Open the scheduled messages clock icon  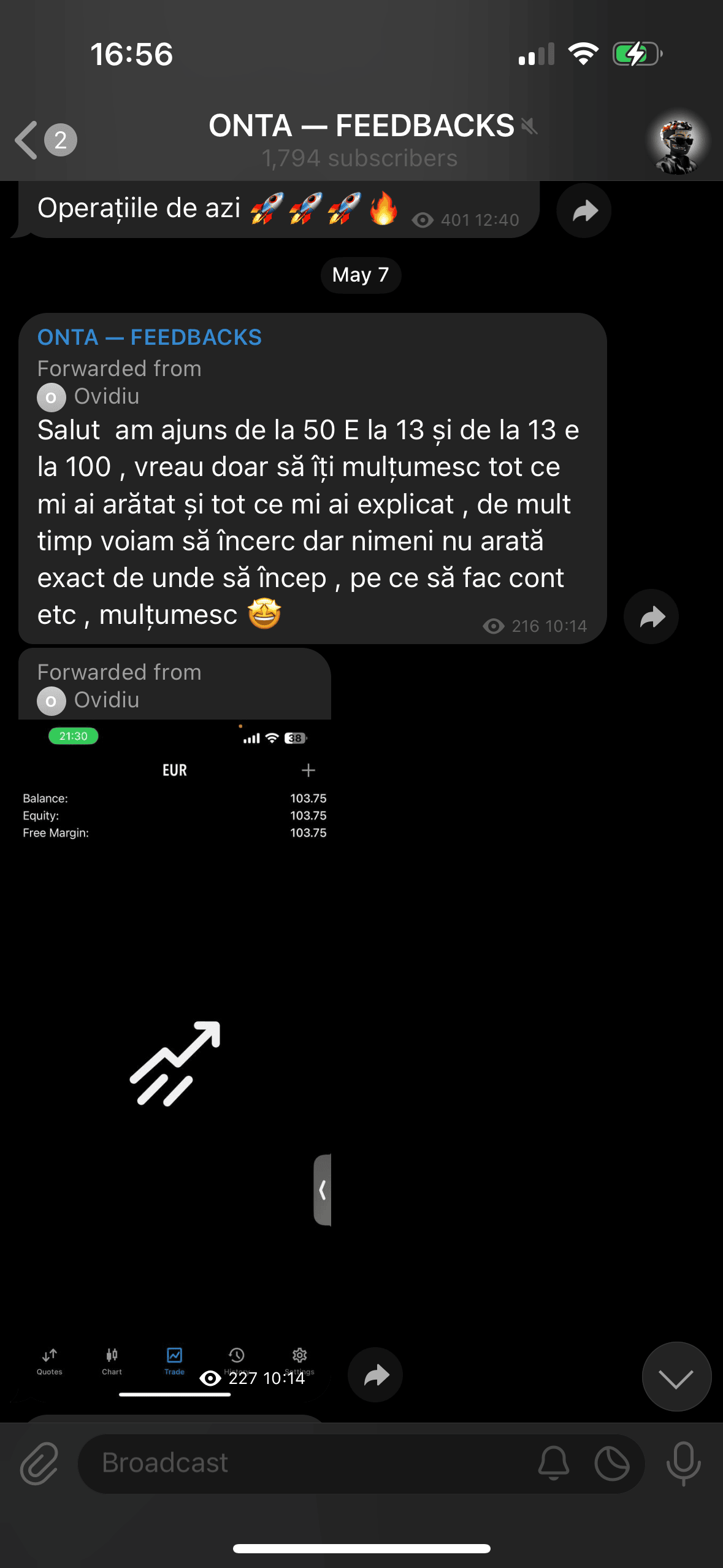click(612, 1463)
